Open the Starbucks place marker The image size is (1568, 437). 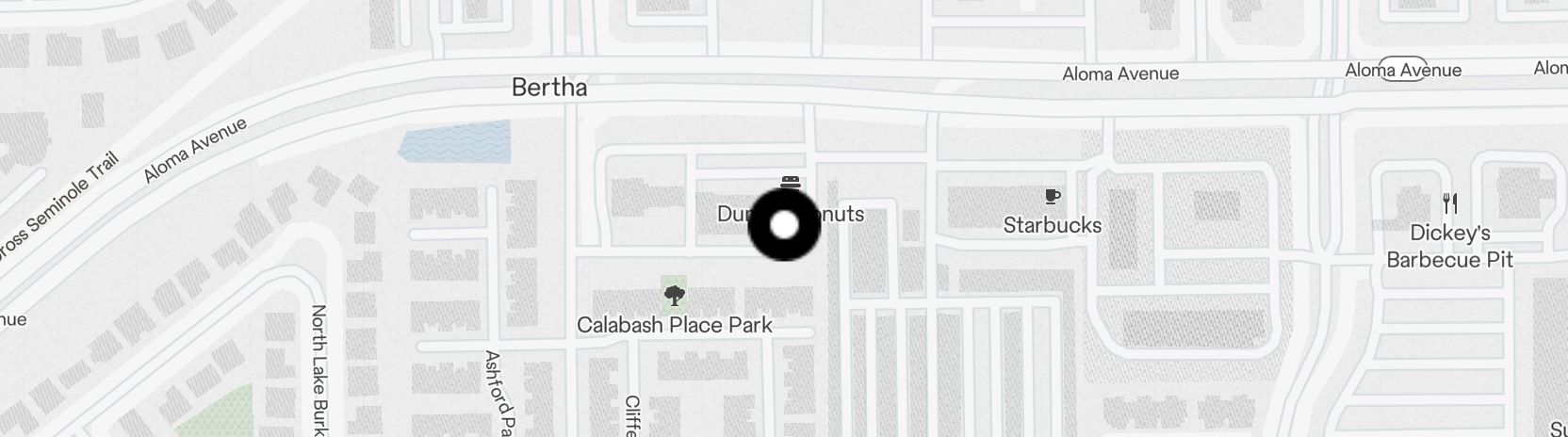point(1053,197)
